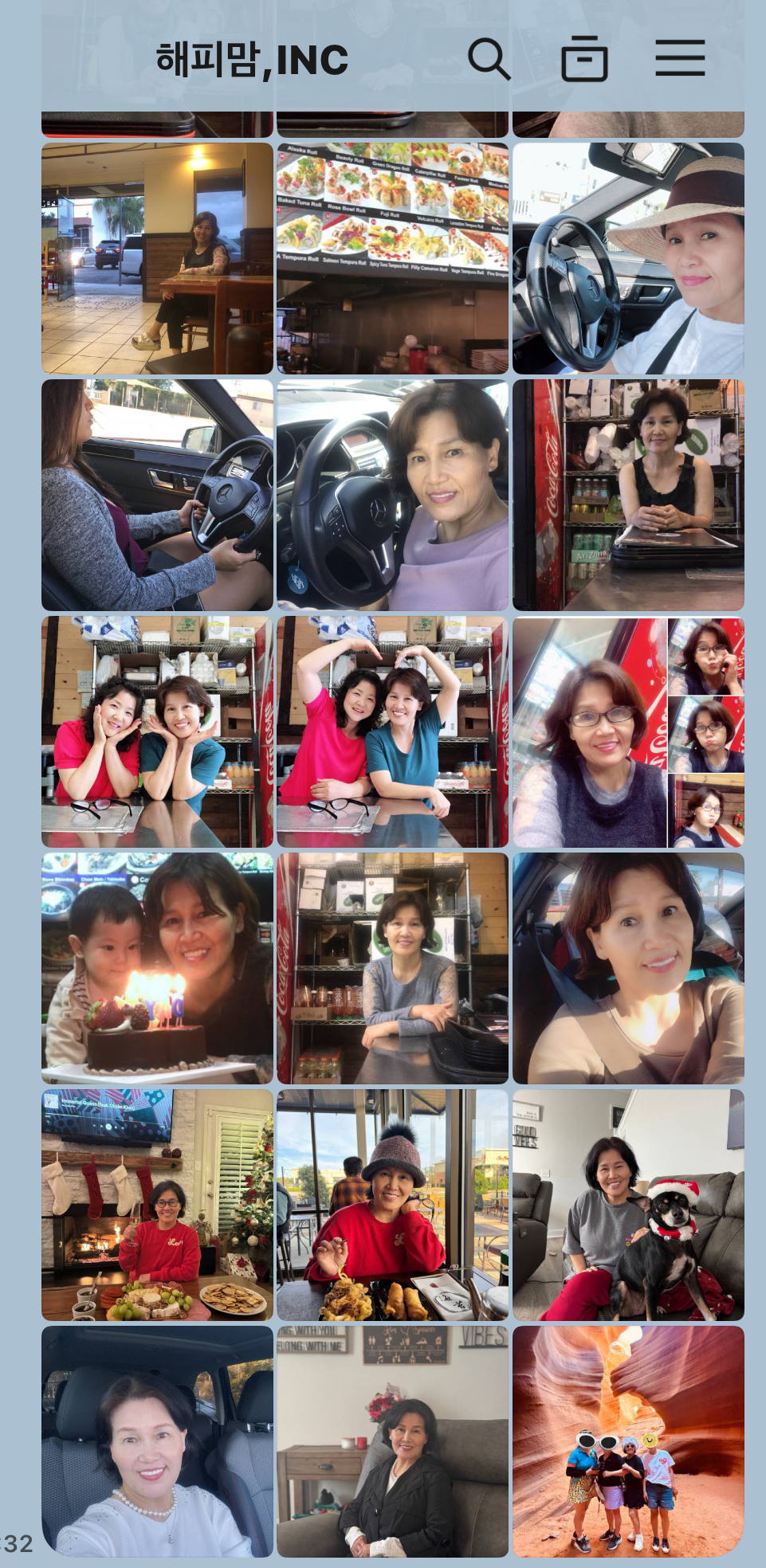View the birthday cake photo with baby
This screenshot has width=766, height=1568.
coord(157,968)
